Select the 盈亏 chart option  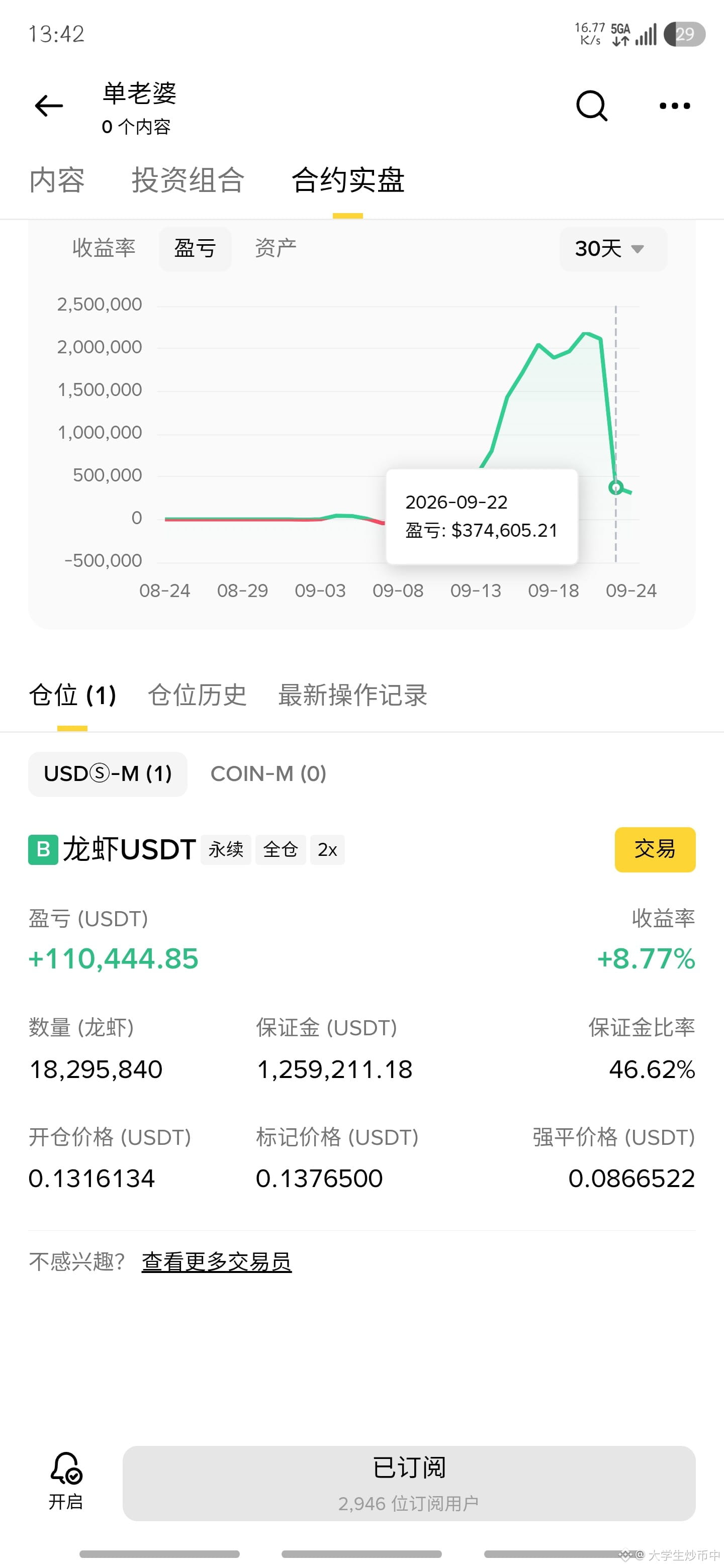click(195, 248)
